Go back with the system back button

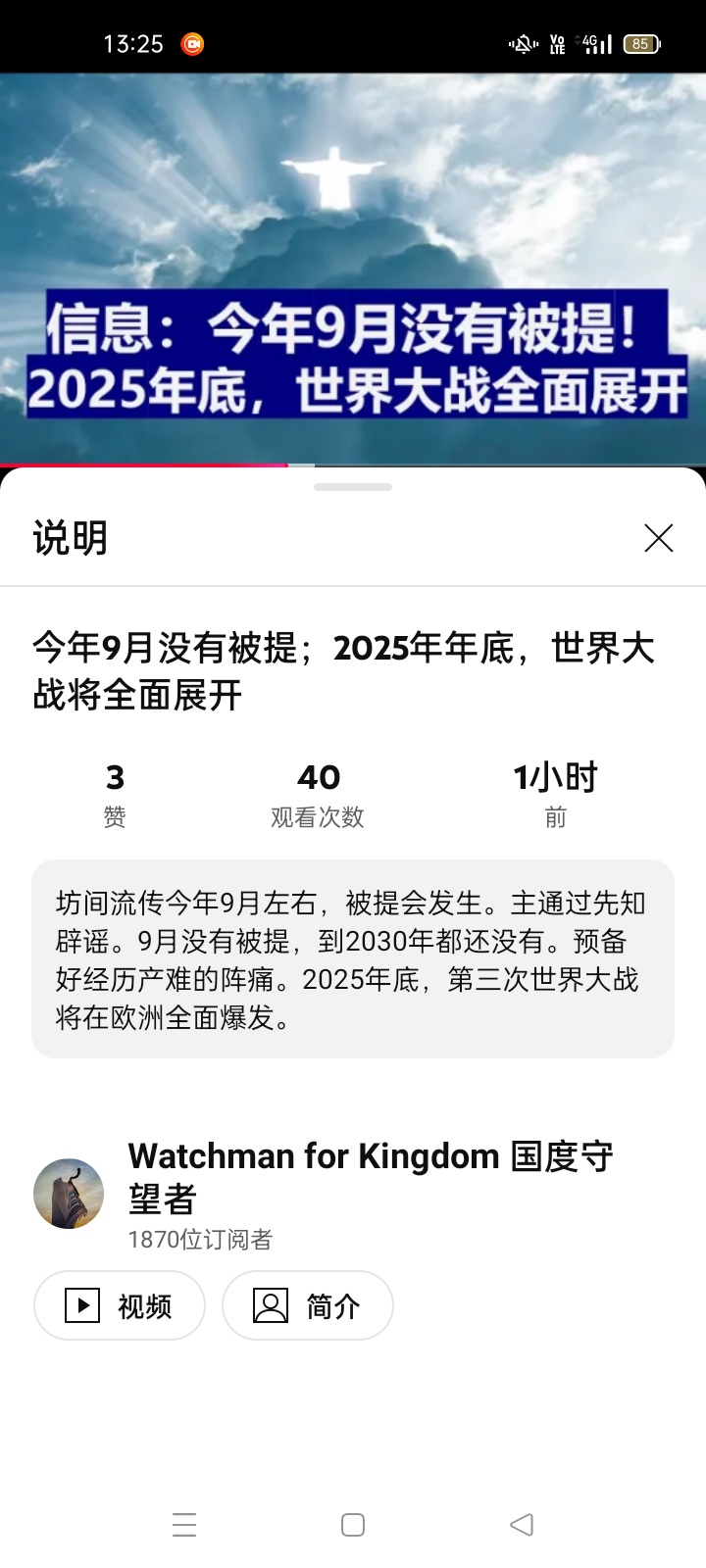(522, 1525)
